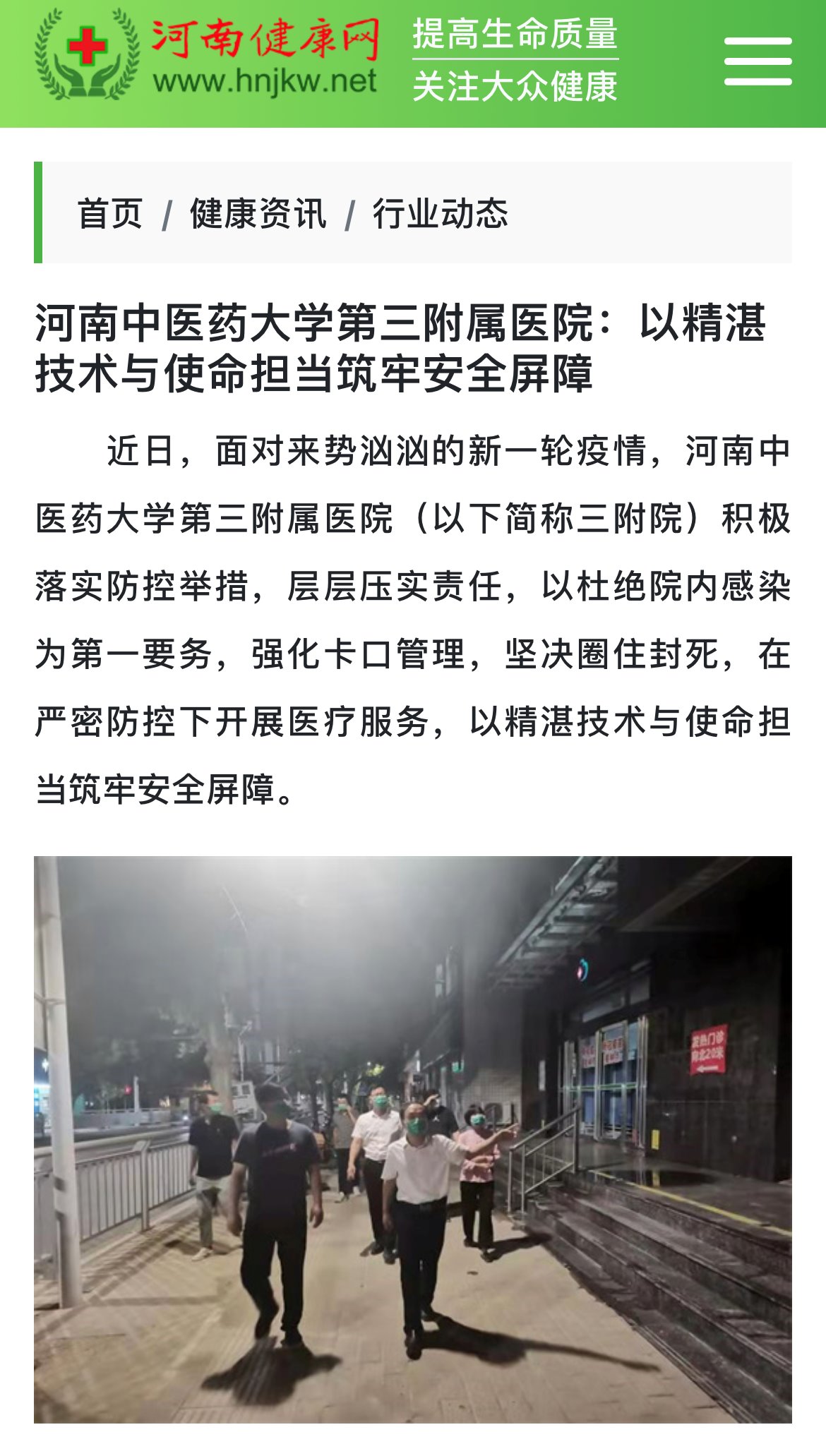Go to 首页 breadcrumb link
This screenshot has width=826, height=1456.
[x=110, y=213]
